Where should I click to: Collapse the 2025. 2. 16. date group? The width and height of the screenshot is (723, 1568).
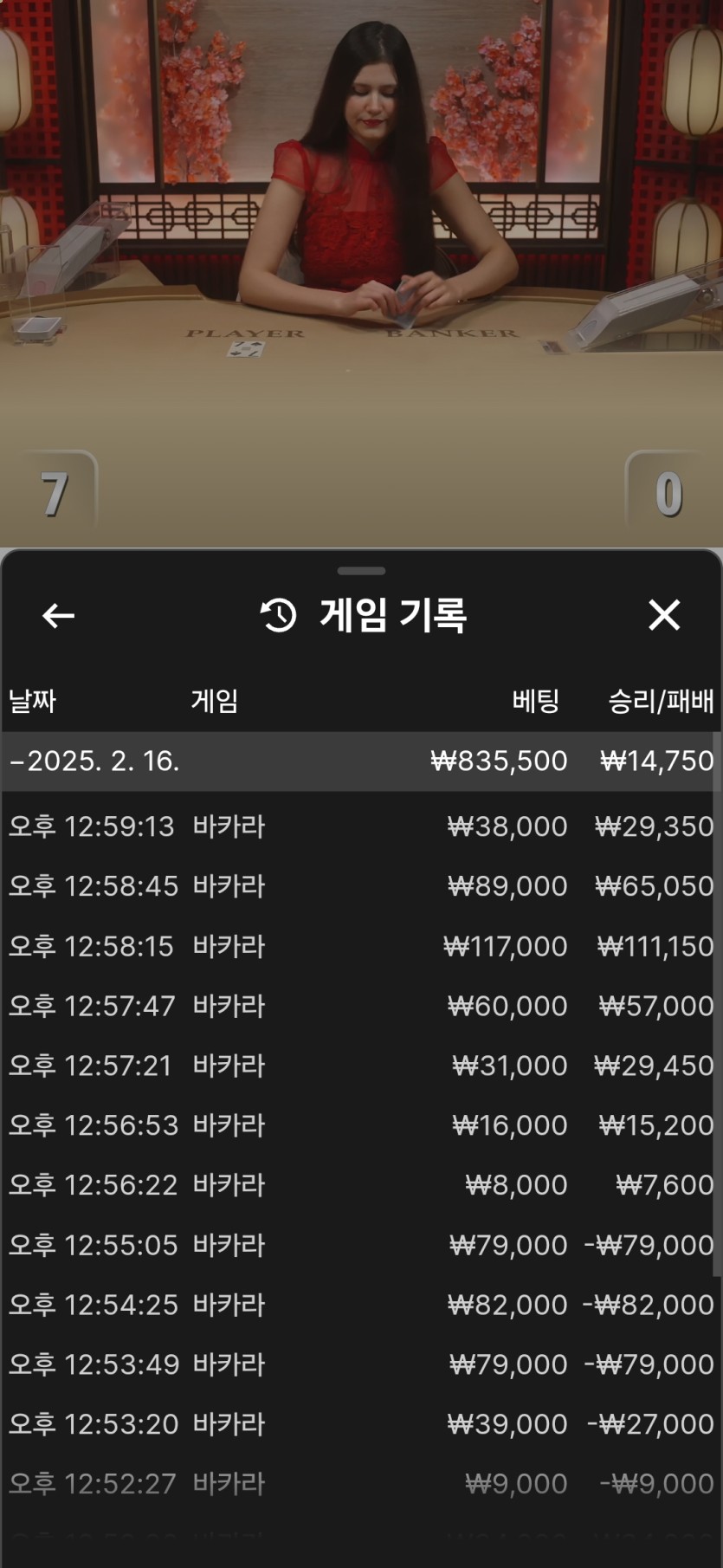360,761
